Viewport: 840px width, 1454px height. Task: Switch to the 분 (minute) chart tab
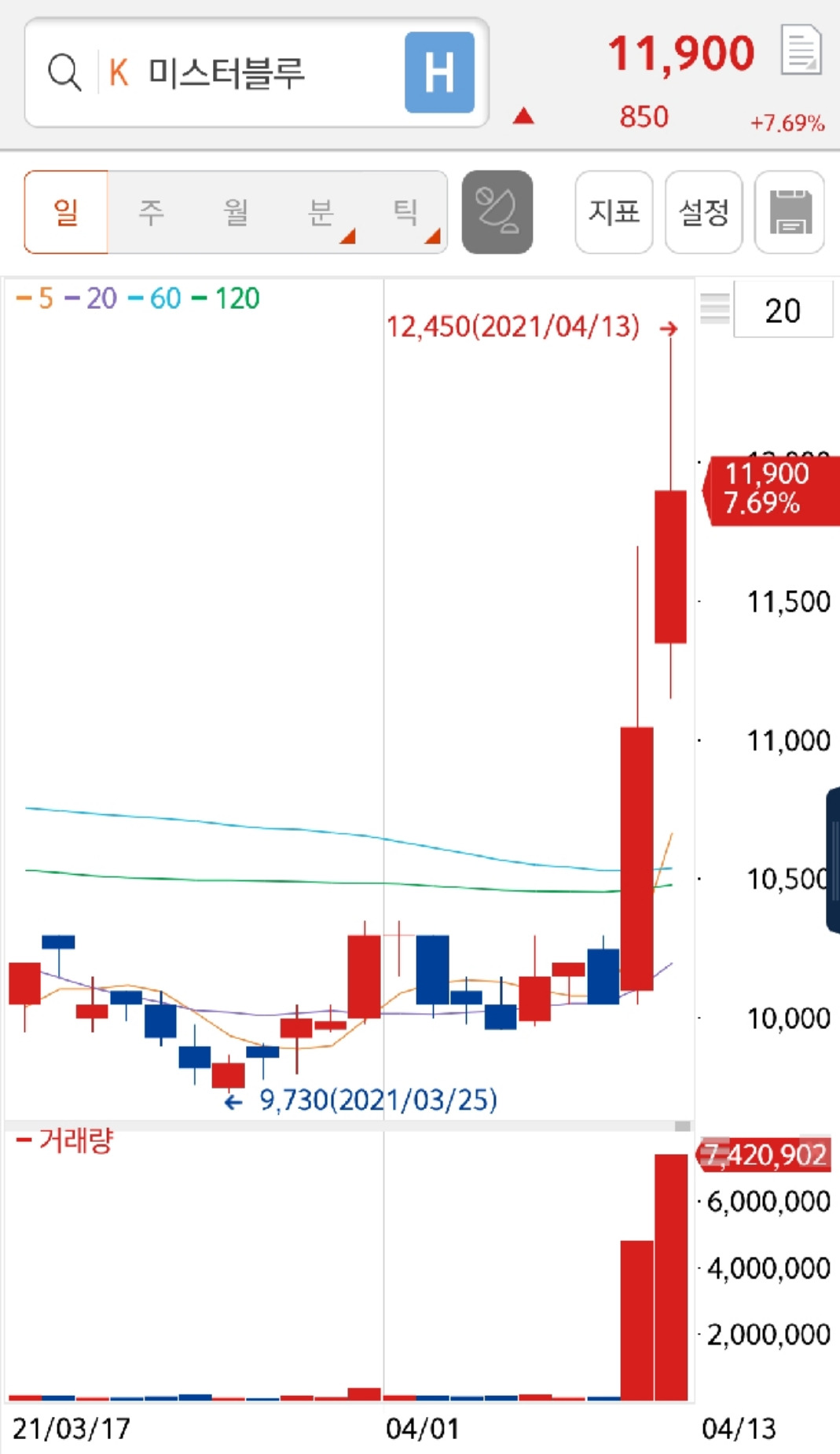point(321,212)
